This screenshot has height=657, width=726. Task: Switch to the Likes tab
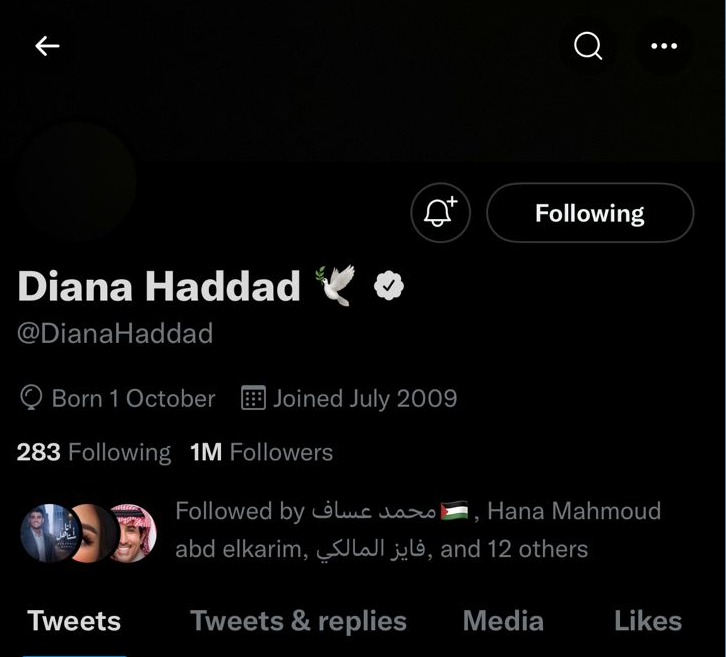point(648,621)
